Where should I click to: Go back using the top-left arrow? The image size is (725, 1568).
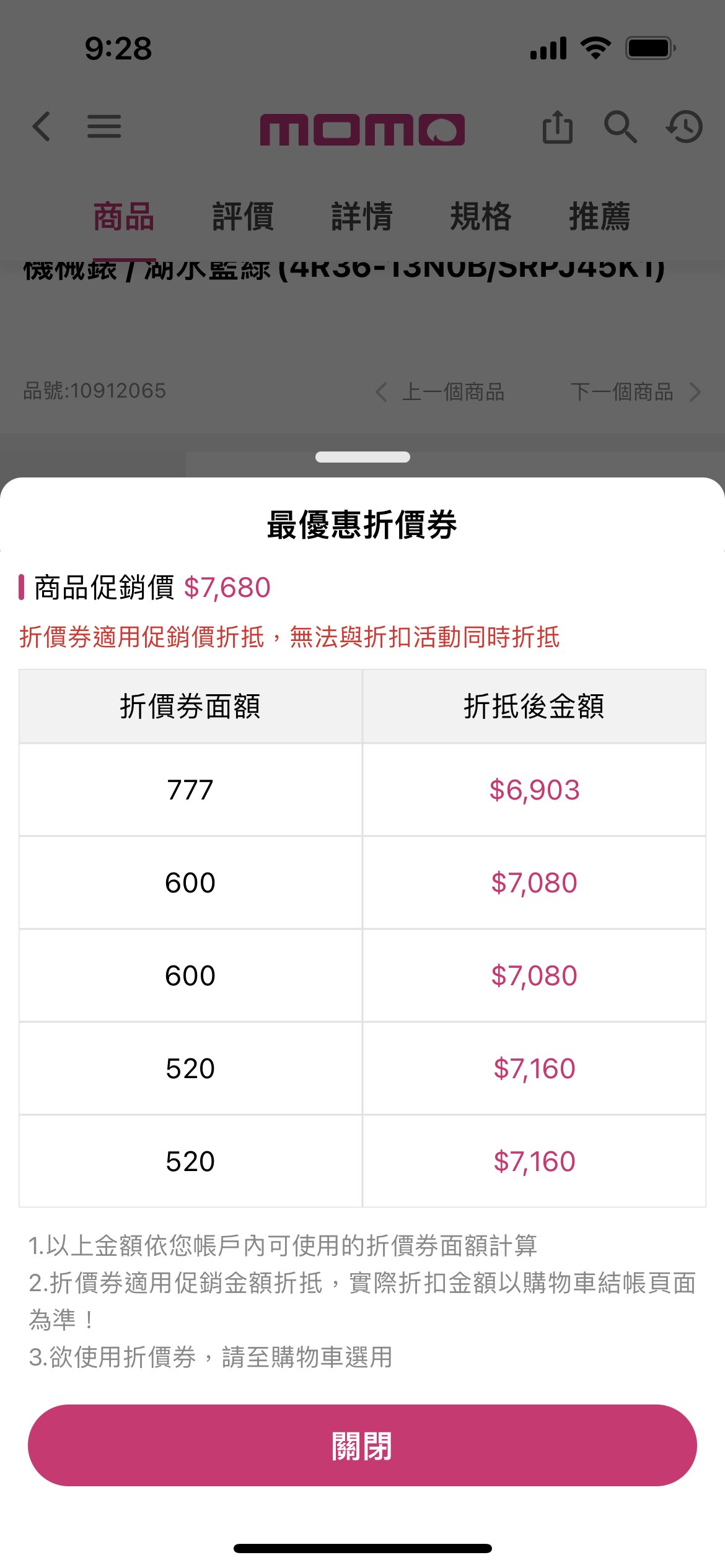click(42, 127)
